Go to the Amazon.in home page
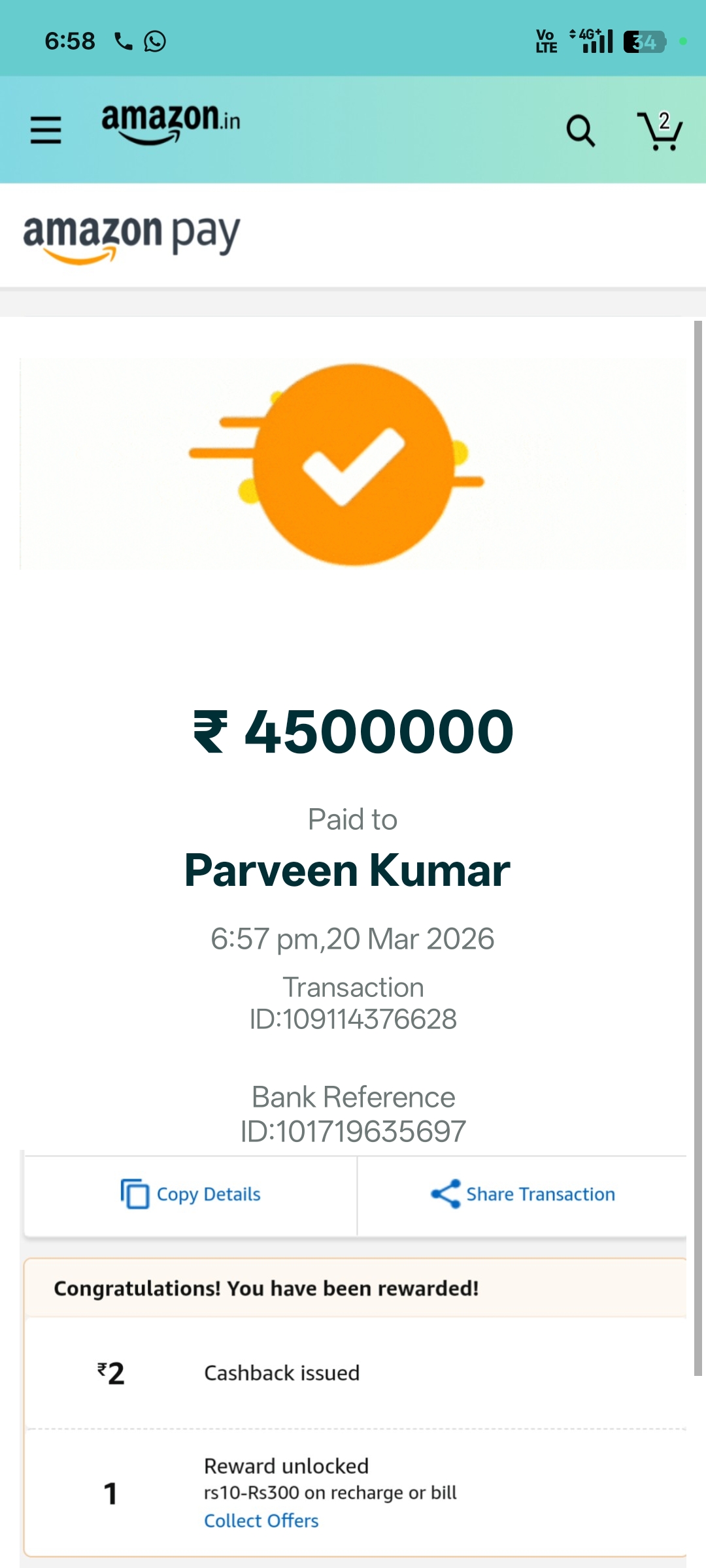706x1568 pixels. click(171, 123)
